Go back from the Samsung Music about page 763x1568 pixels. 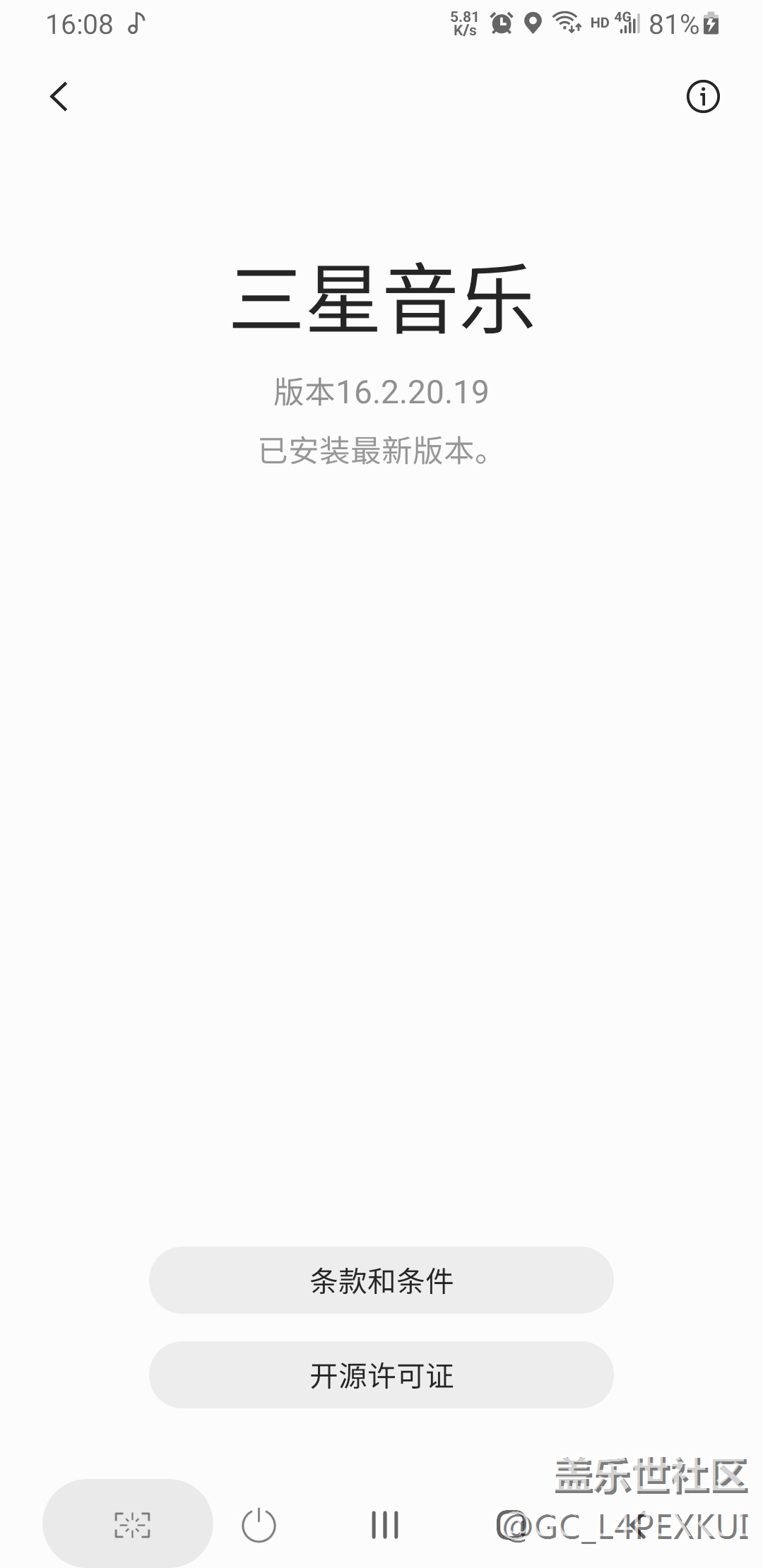pos(59,97)
